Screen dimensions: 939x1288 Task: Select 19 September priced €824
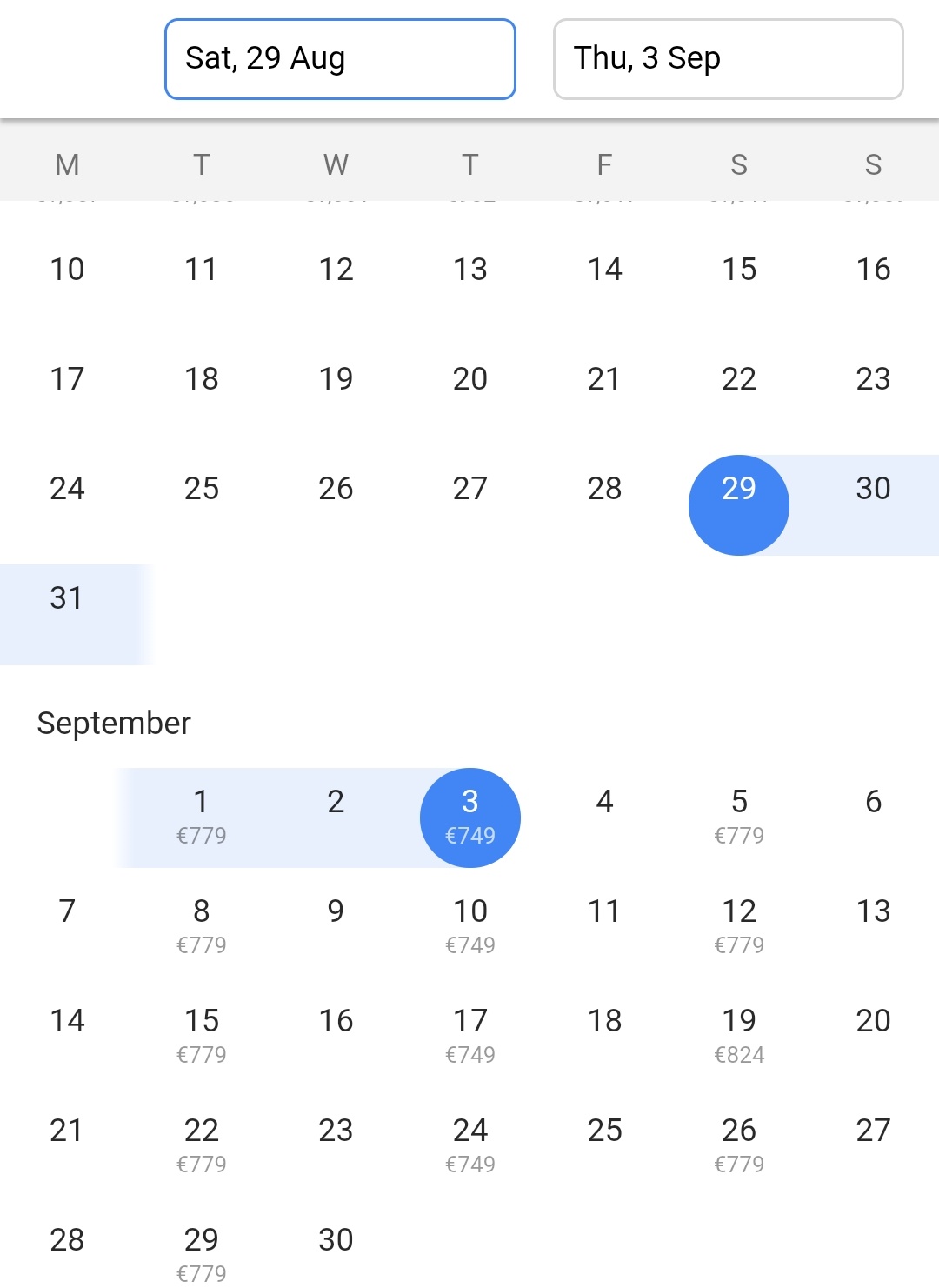pyautogui.click(x=738, y=1035)
